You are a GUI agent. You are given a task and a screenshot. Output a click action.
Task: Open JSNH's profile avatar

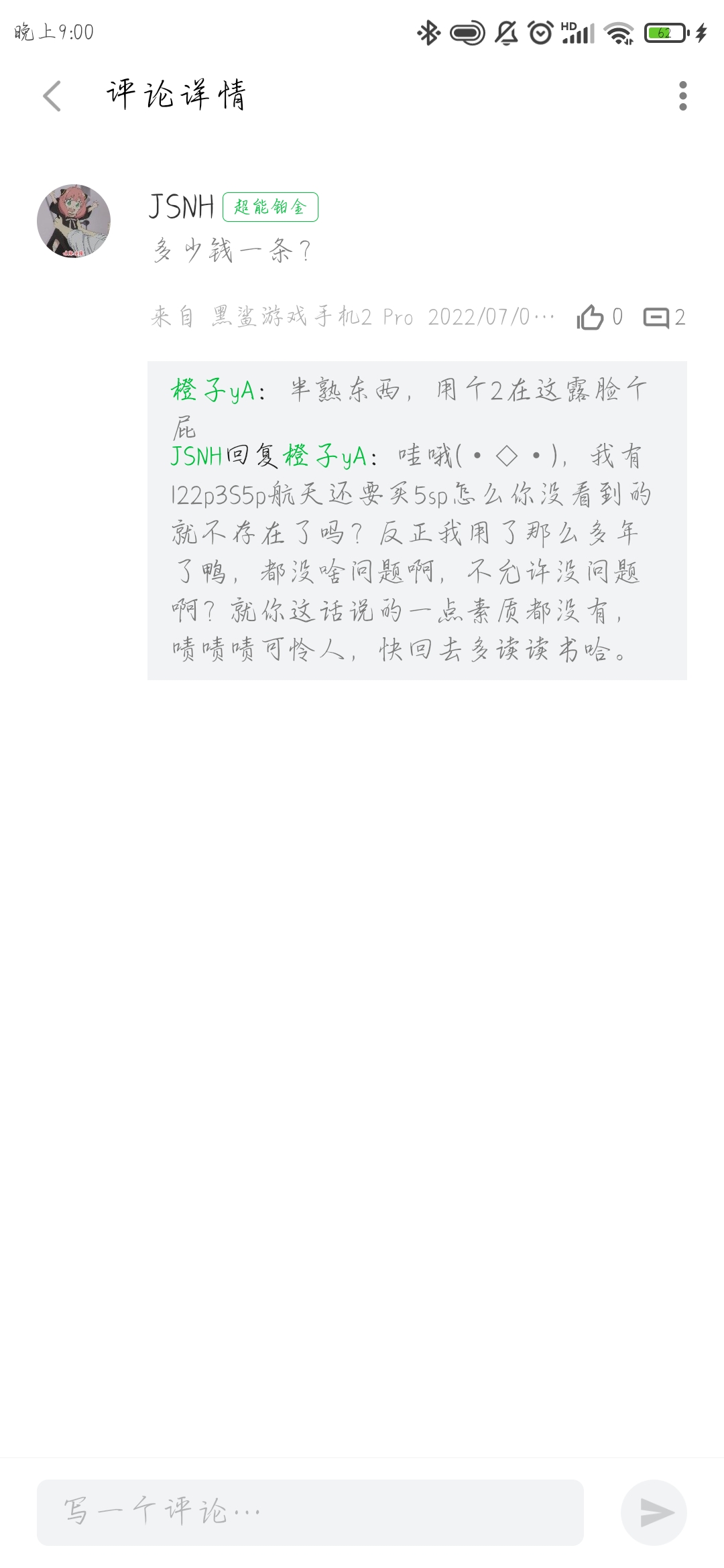pos(74,222)
